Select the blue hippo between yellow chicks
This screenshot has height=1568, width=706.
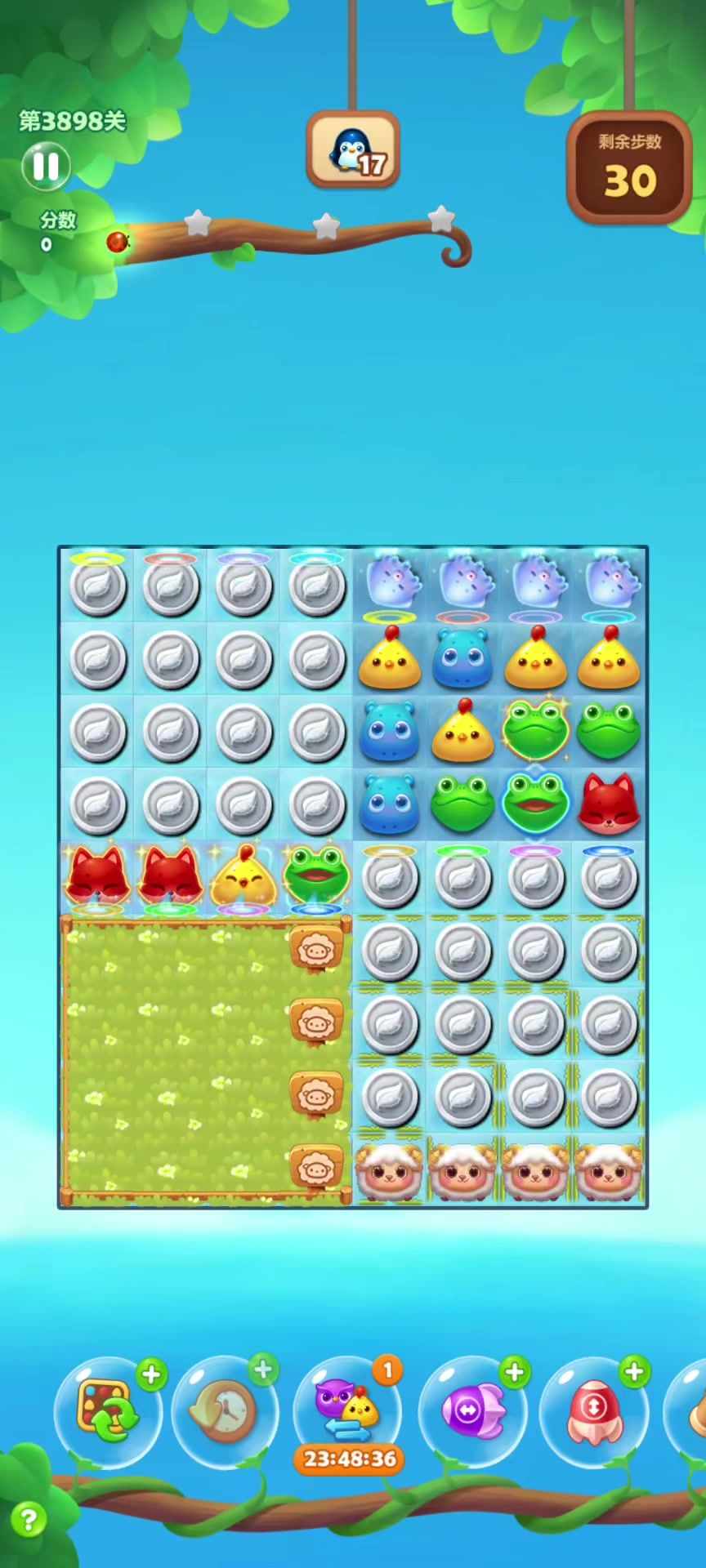click(462, 657)
